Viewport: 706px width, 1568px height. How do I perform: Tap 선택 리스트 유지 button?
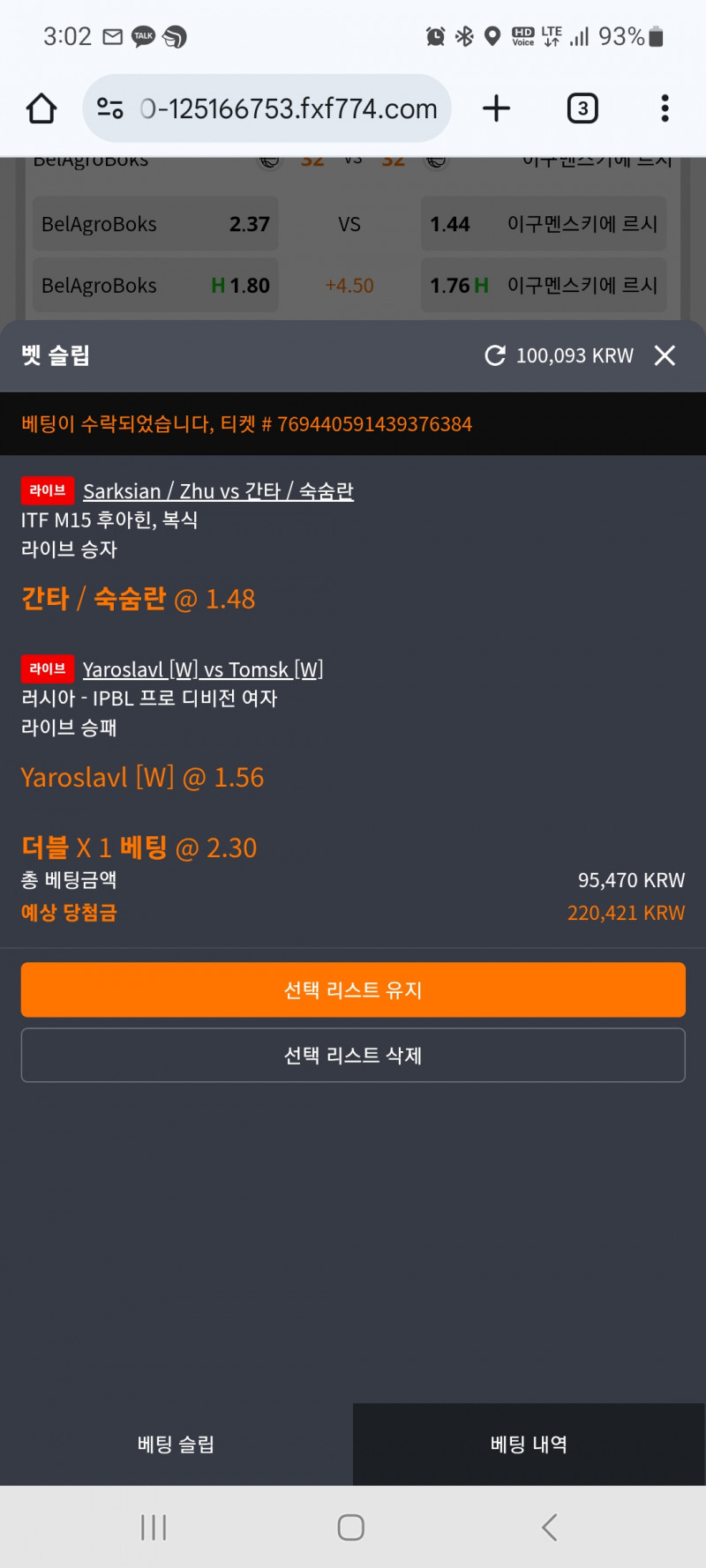[x=353, y=989]
